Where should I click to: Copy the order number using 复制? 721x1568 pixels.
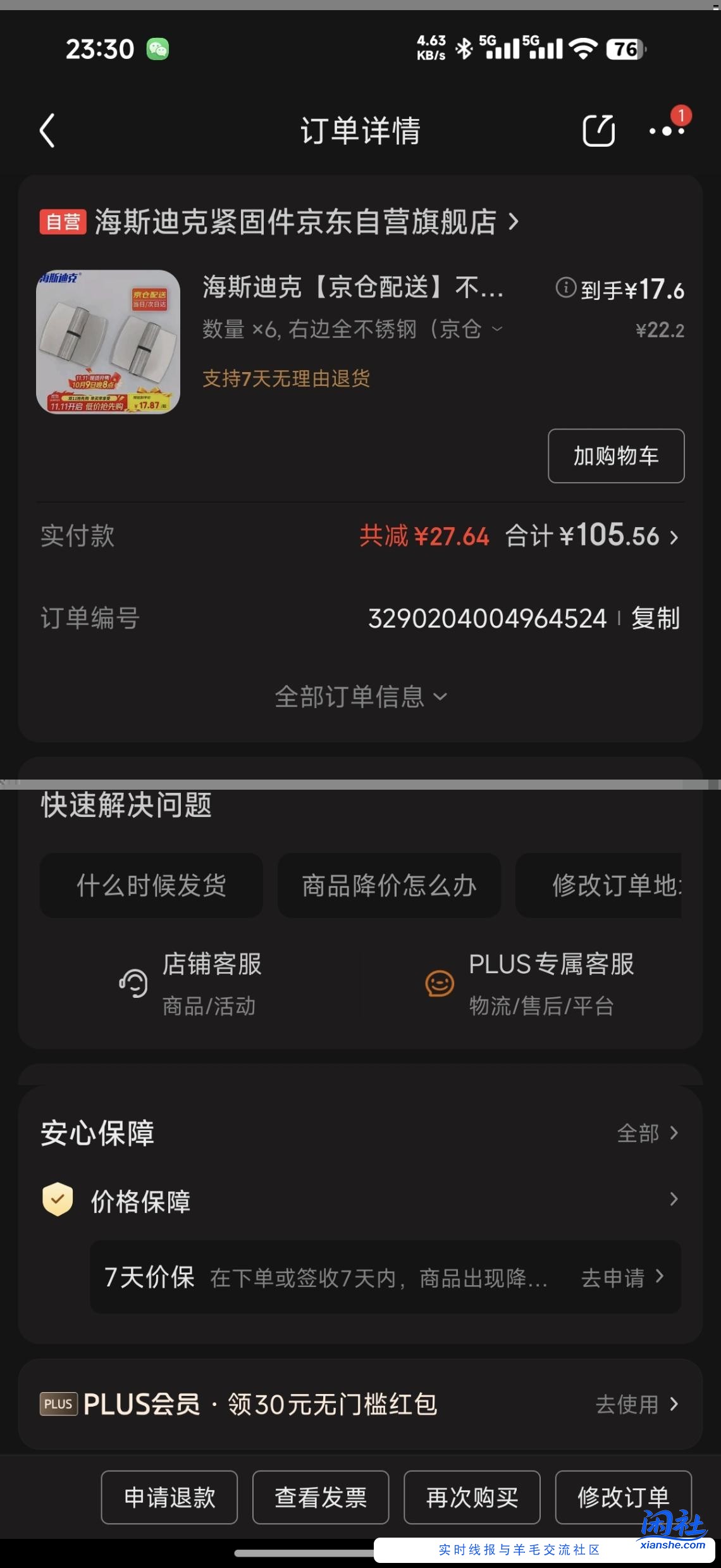point(655,618)
